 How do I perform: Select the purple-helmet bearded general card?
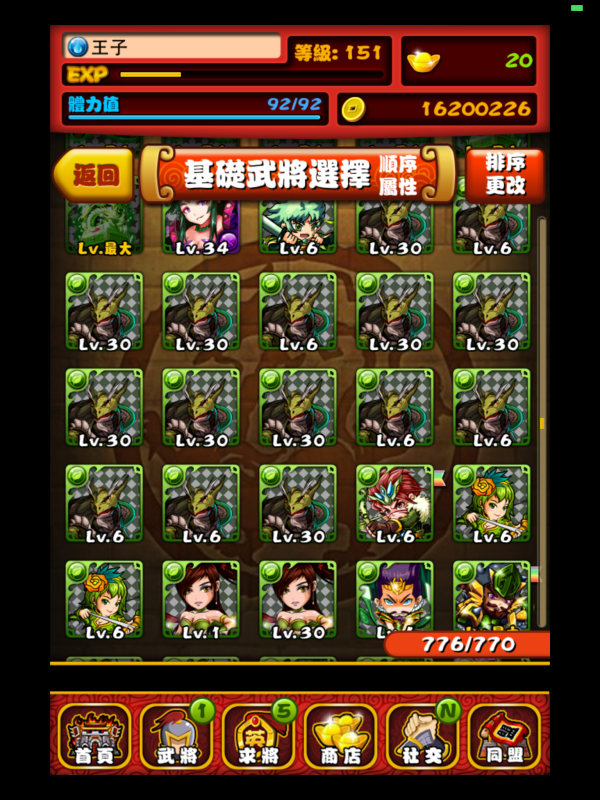(x=394, y=596)
